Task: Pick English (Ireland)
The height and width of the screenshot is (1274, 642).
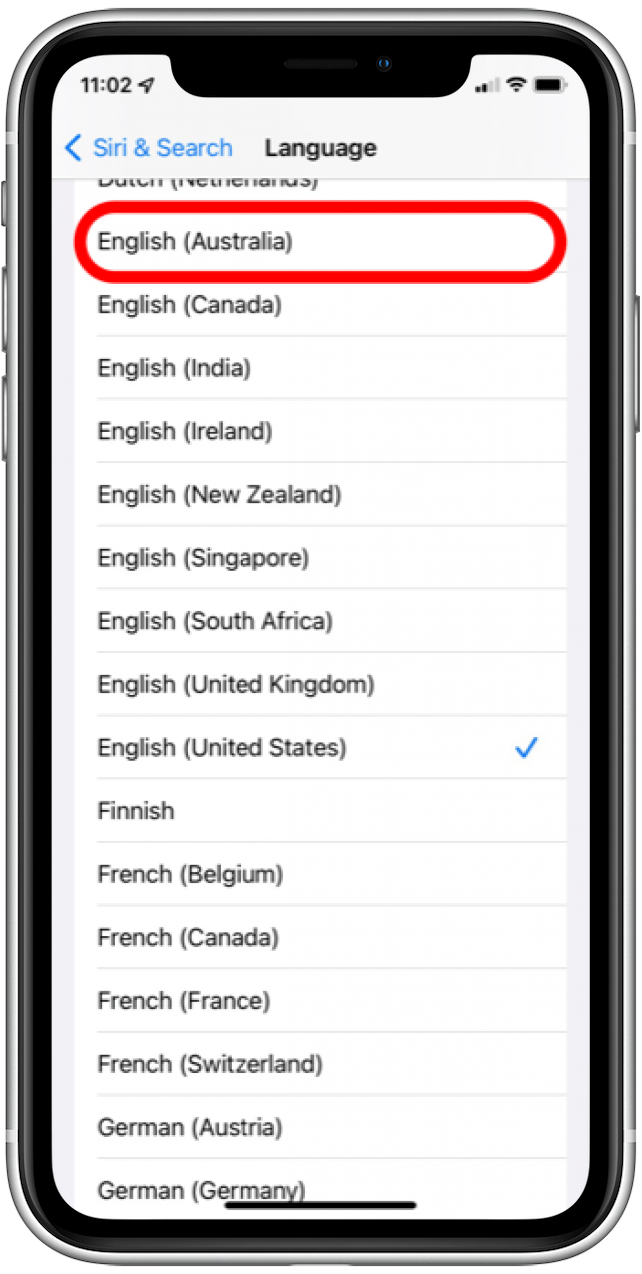Action: coord(320,431)
